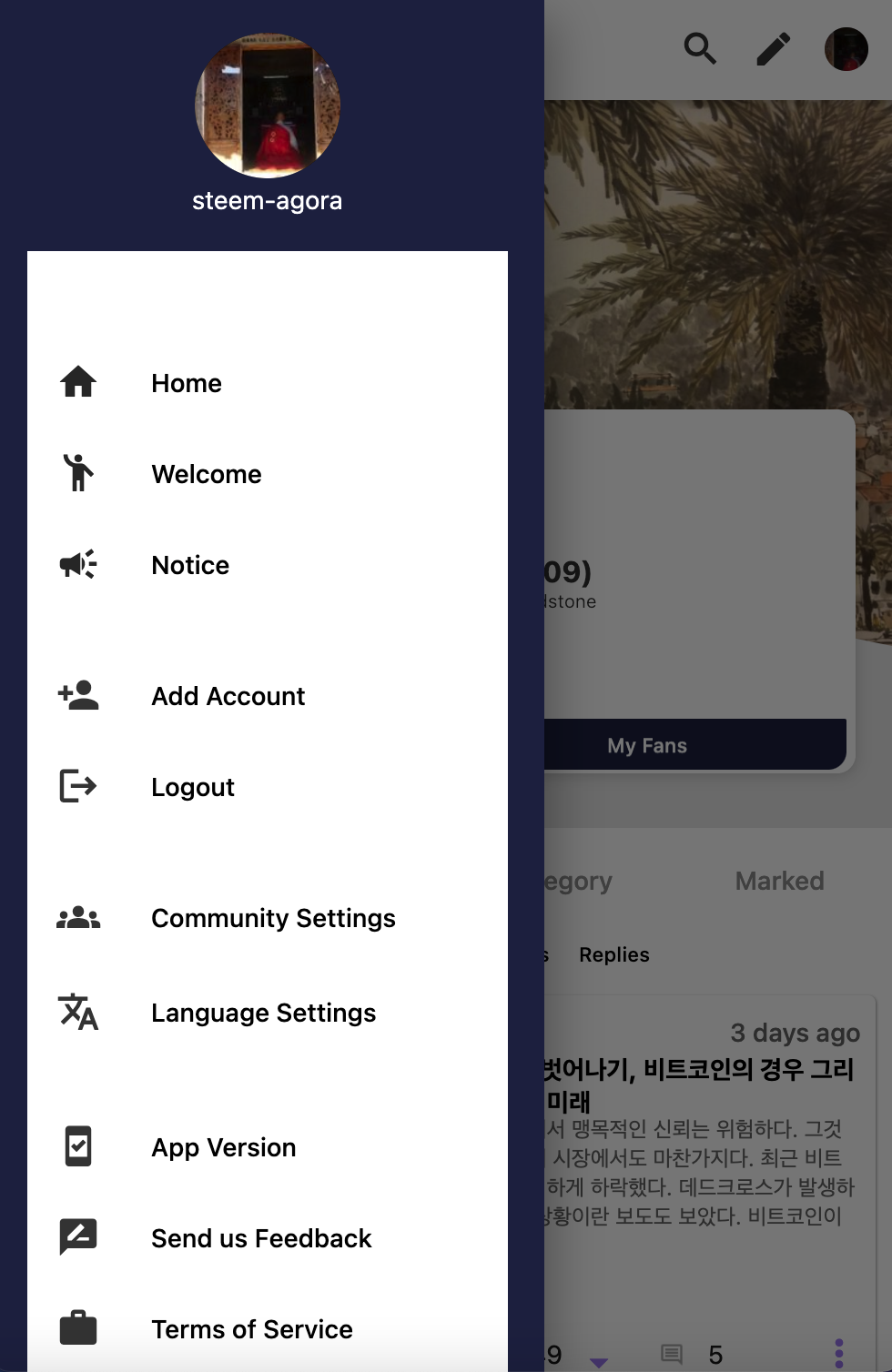Switch to the Replies tab
This screenshot has width=892, height=1372.
tap(614, 954)
